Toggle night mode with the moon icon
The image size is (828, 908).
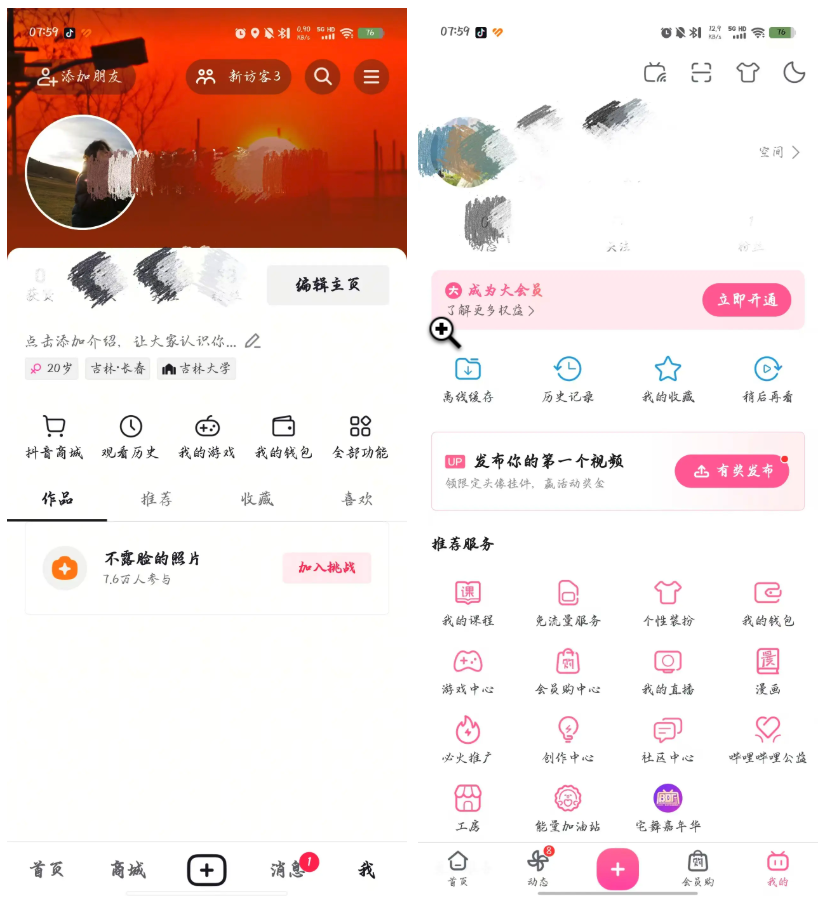[x=794, y=72]
